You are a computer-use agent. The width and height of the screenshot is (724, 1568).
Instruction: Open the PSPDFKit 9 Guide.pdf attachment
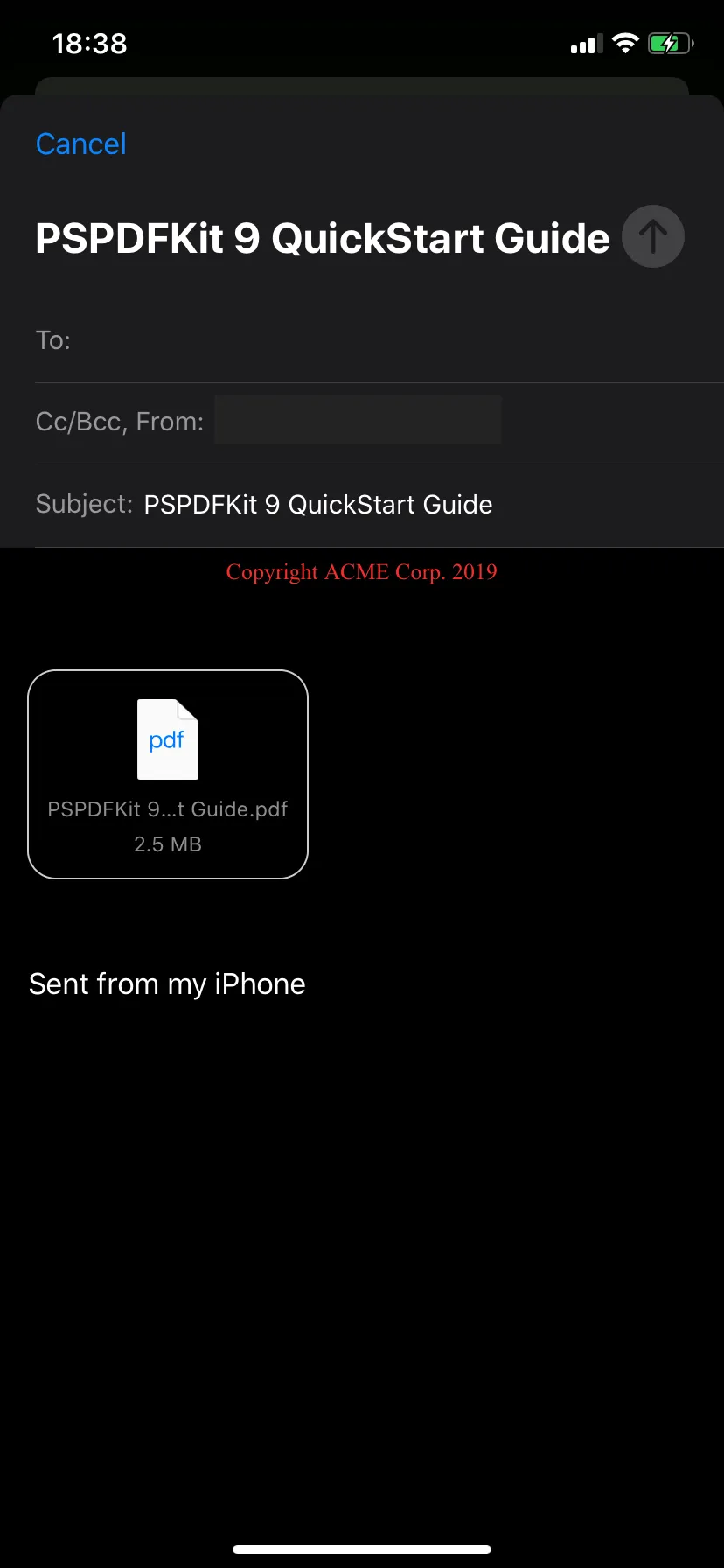point(168,774)
